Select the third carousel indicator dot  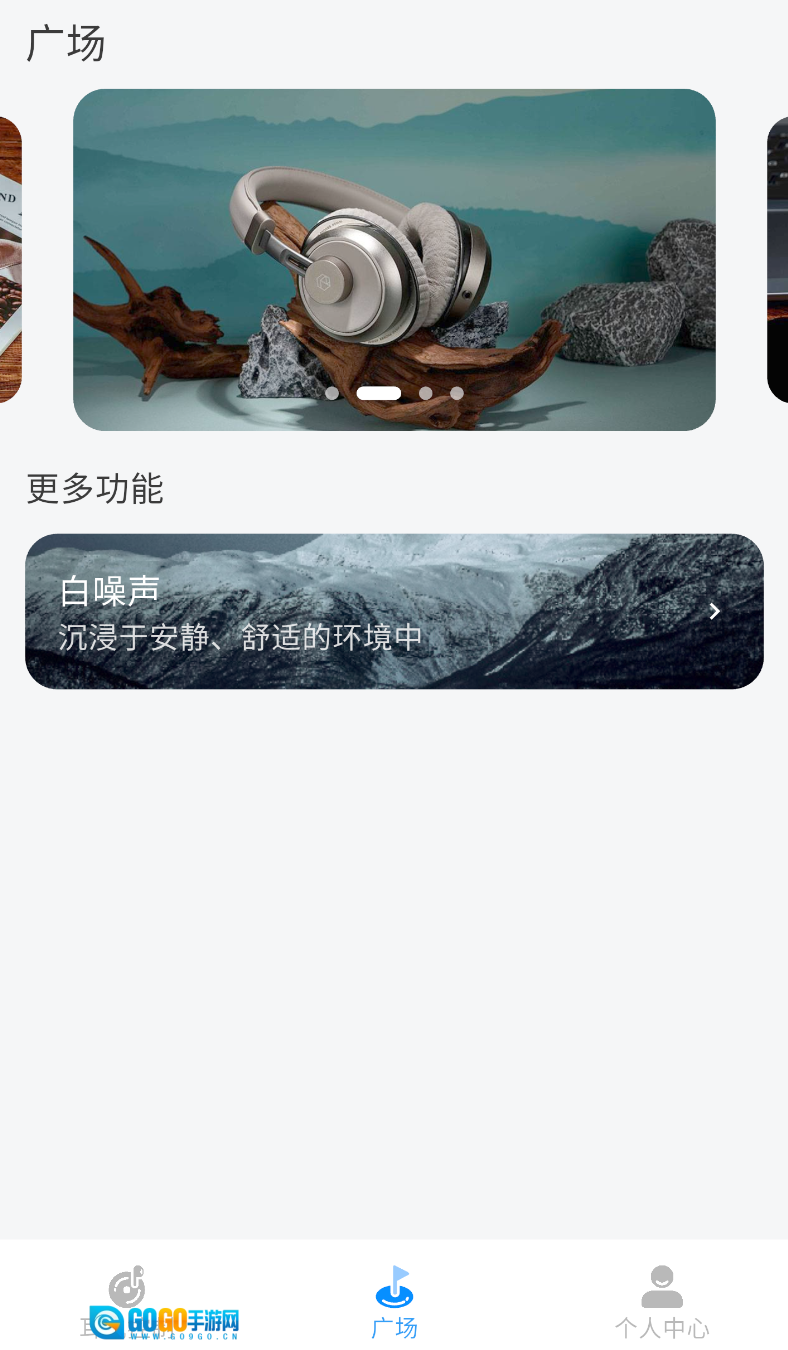point(423,393)
